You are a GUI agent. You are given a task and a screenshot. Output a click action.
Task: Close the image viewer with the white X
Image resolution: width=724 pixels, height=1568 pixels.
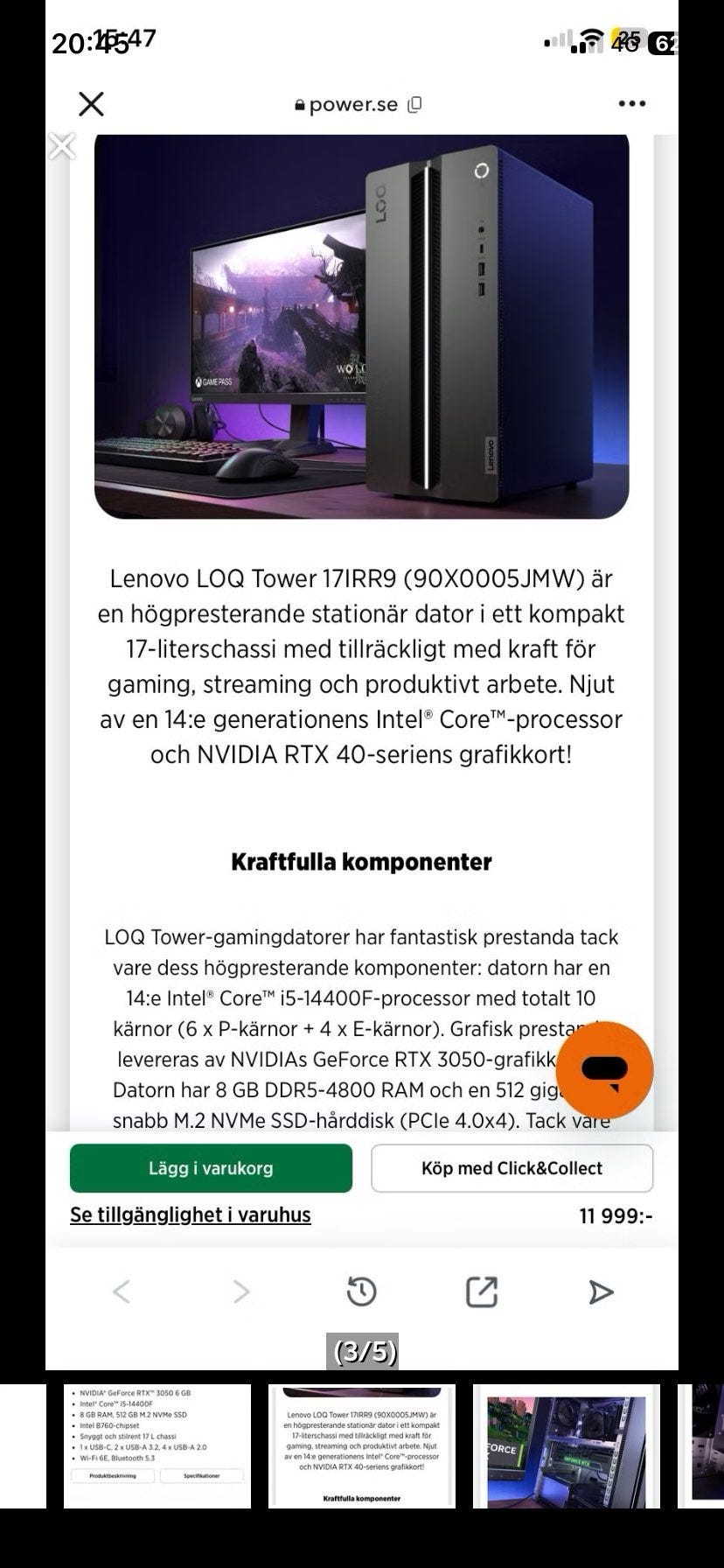point(62,146)
